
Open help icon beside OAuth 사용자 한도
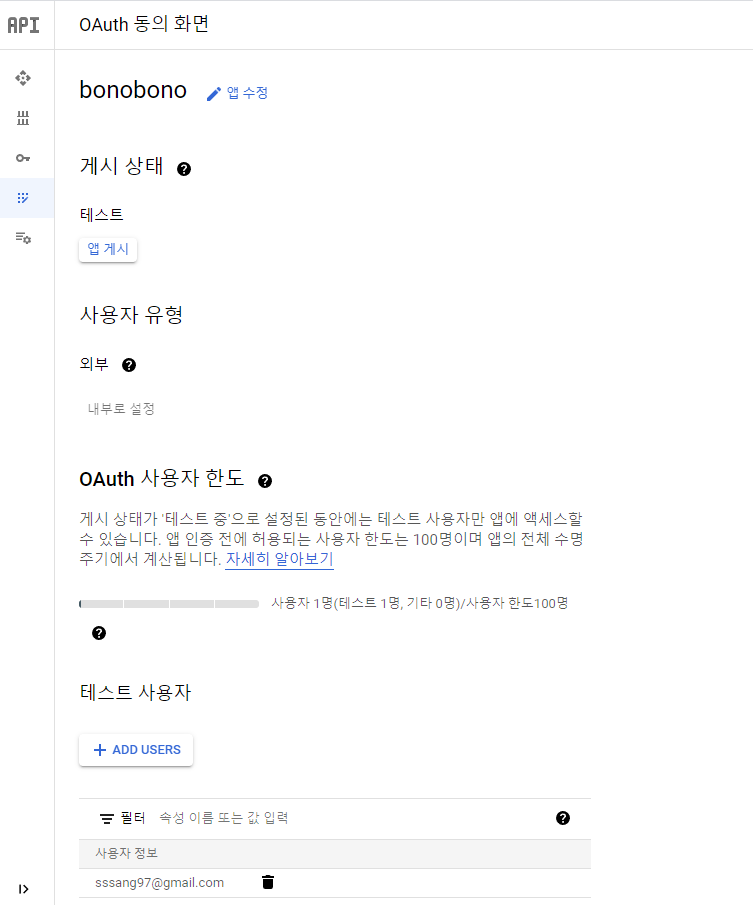(x=265, y=481)
